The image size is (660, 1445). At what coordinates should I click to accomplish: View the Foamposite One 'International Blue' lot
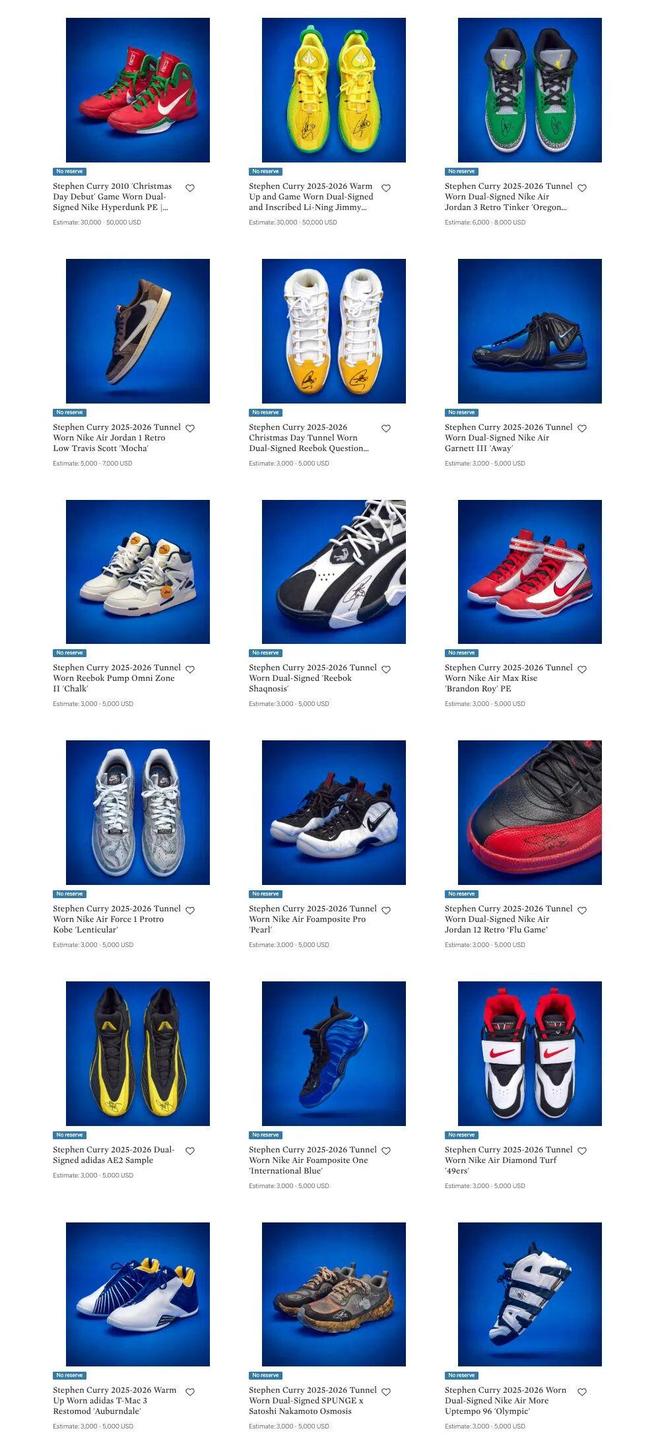click(x=333, y=1053)
